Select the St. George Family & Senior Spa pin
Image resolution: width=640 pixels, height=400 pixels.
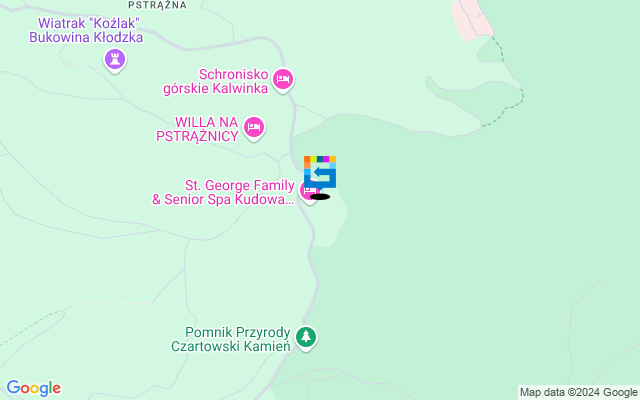pyautogui.click(x=309, y=190)
